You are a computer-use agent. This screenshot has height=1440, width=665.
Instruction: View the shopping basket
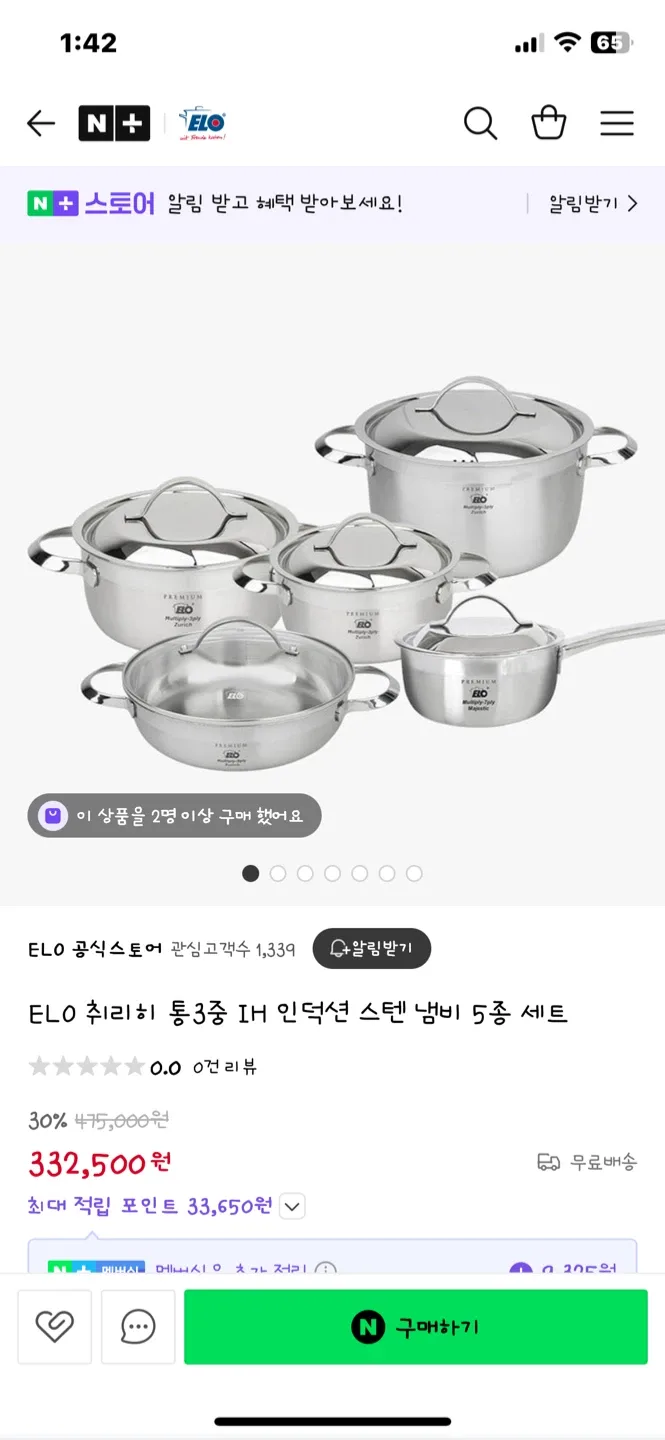pyautogui.click(x=548, y=124)
